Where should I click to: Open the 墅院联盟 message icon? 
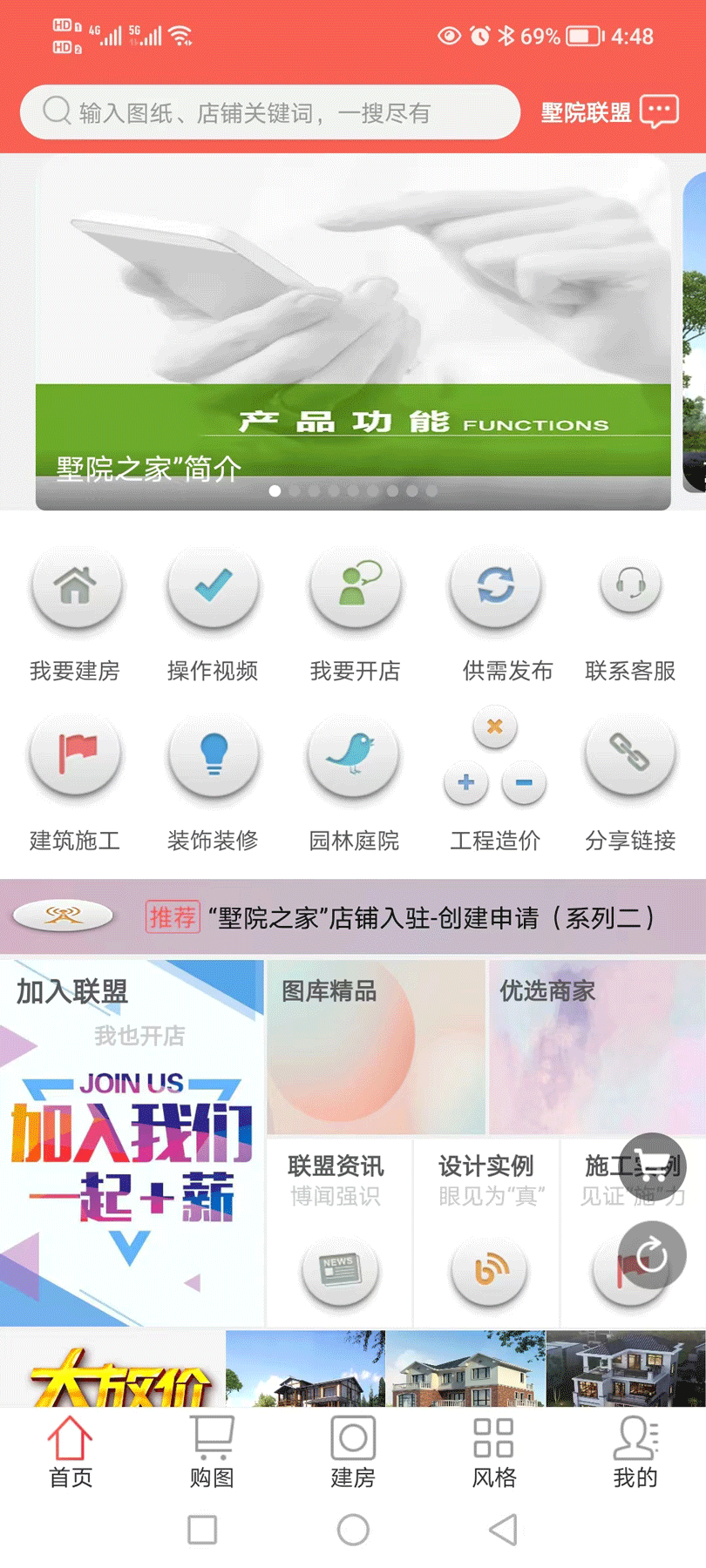[658, 112]
